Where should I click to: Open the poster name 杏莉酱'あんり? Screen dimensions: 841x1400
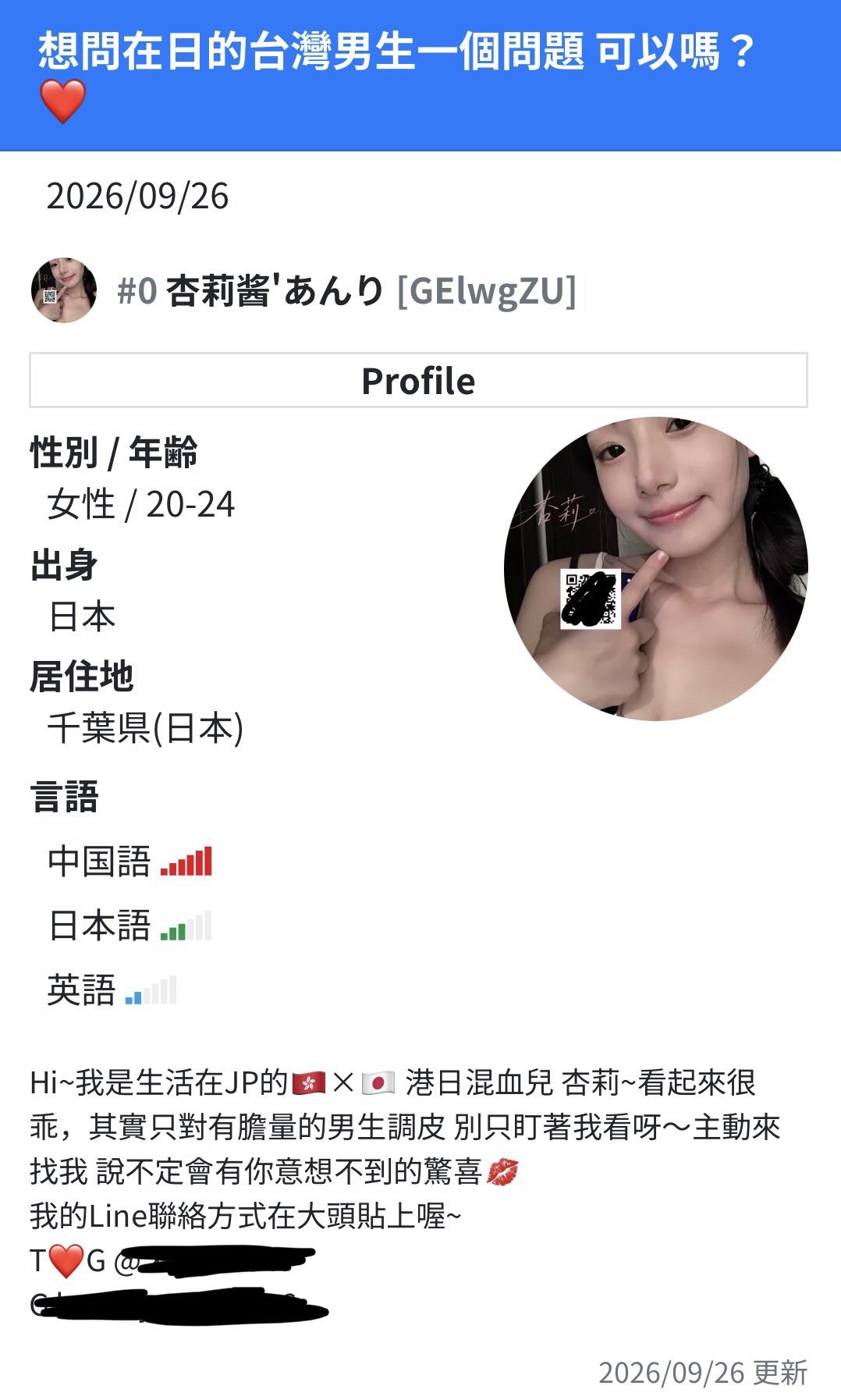(275, 291)
